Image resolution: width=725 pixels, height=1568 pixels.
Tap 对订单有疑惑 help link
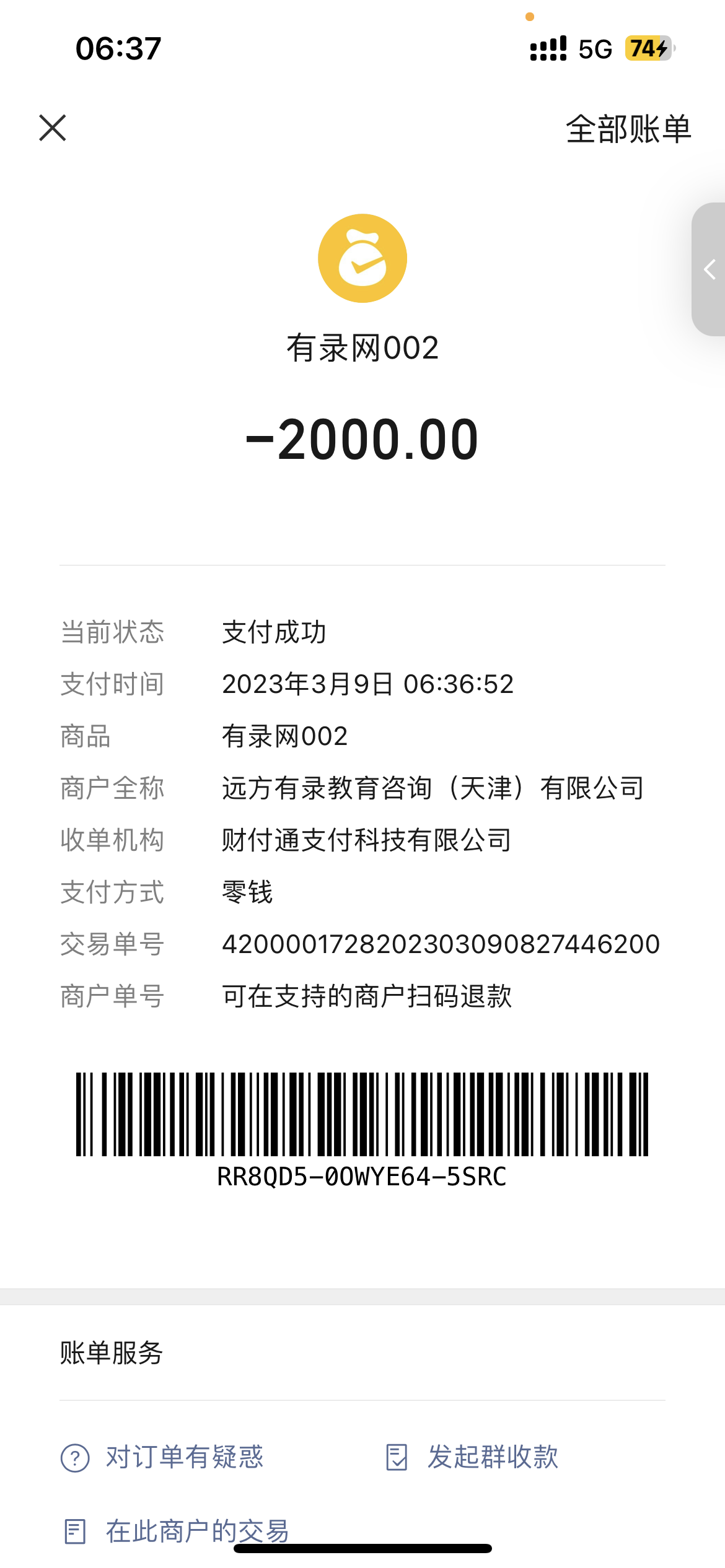click(162, 1457)
